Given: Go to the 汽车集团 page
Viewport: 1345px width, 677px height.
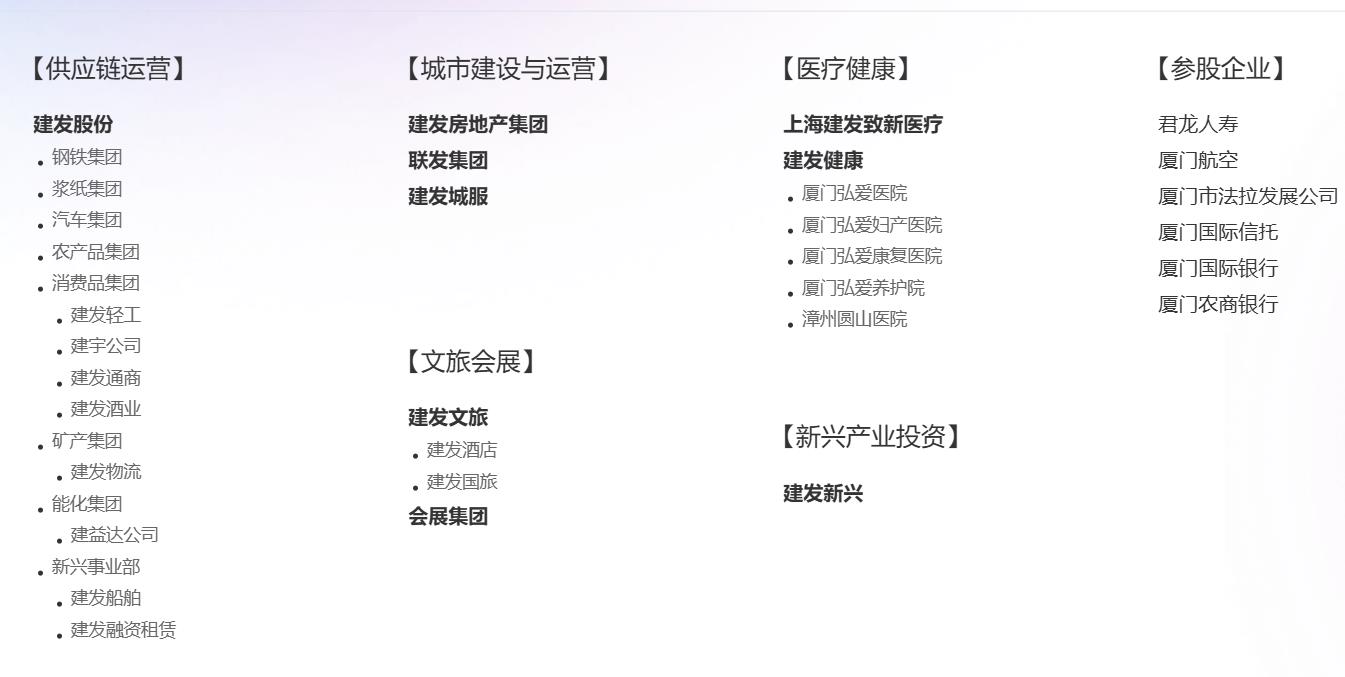Looking at the screenshot, I should [87, 220].
